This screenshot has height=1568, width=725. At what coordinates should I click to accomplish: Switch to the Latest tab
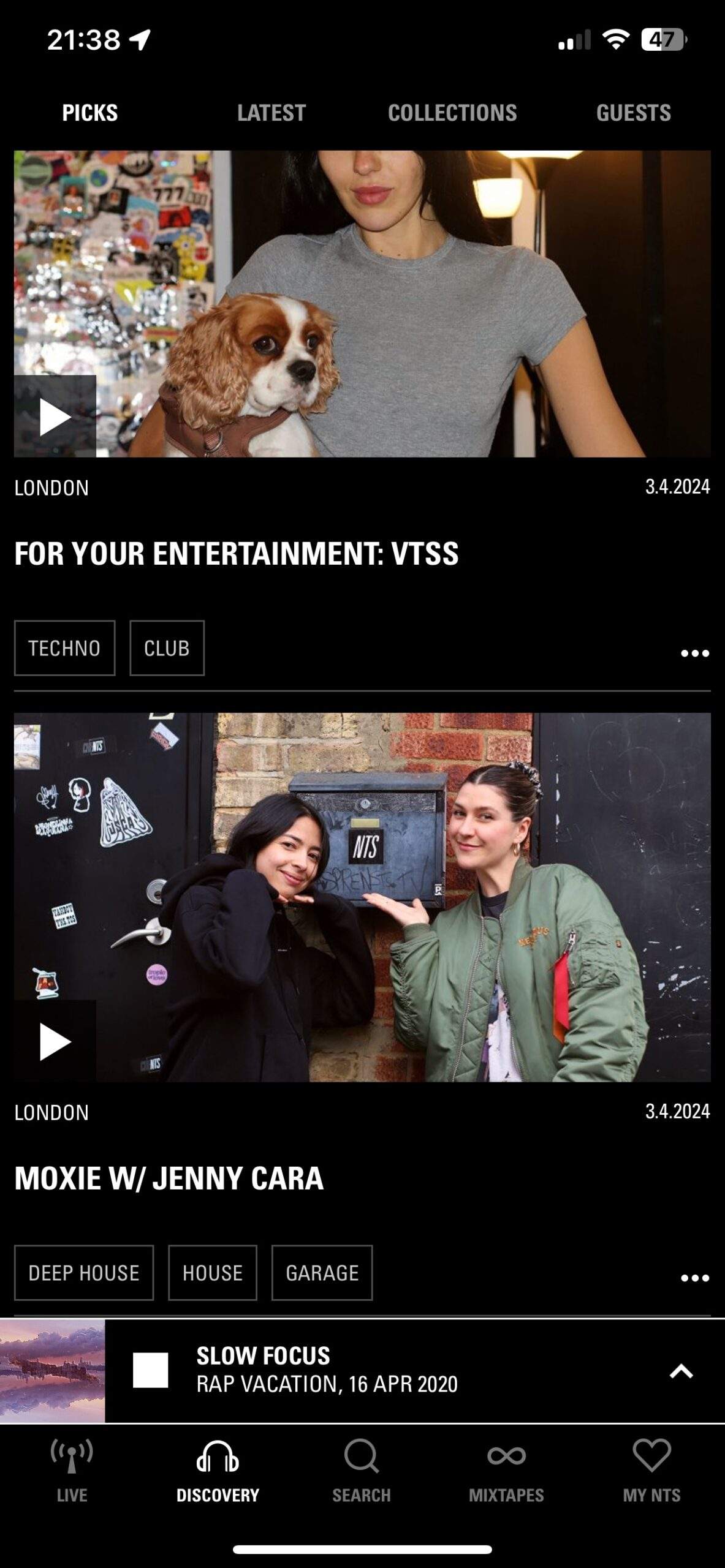pyautogui.click(x=271, y=113)
